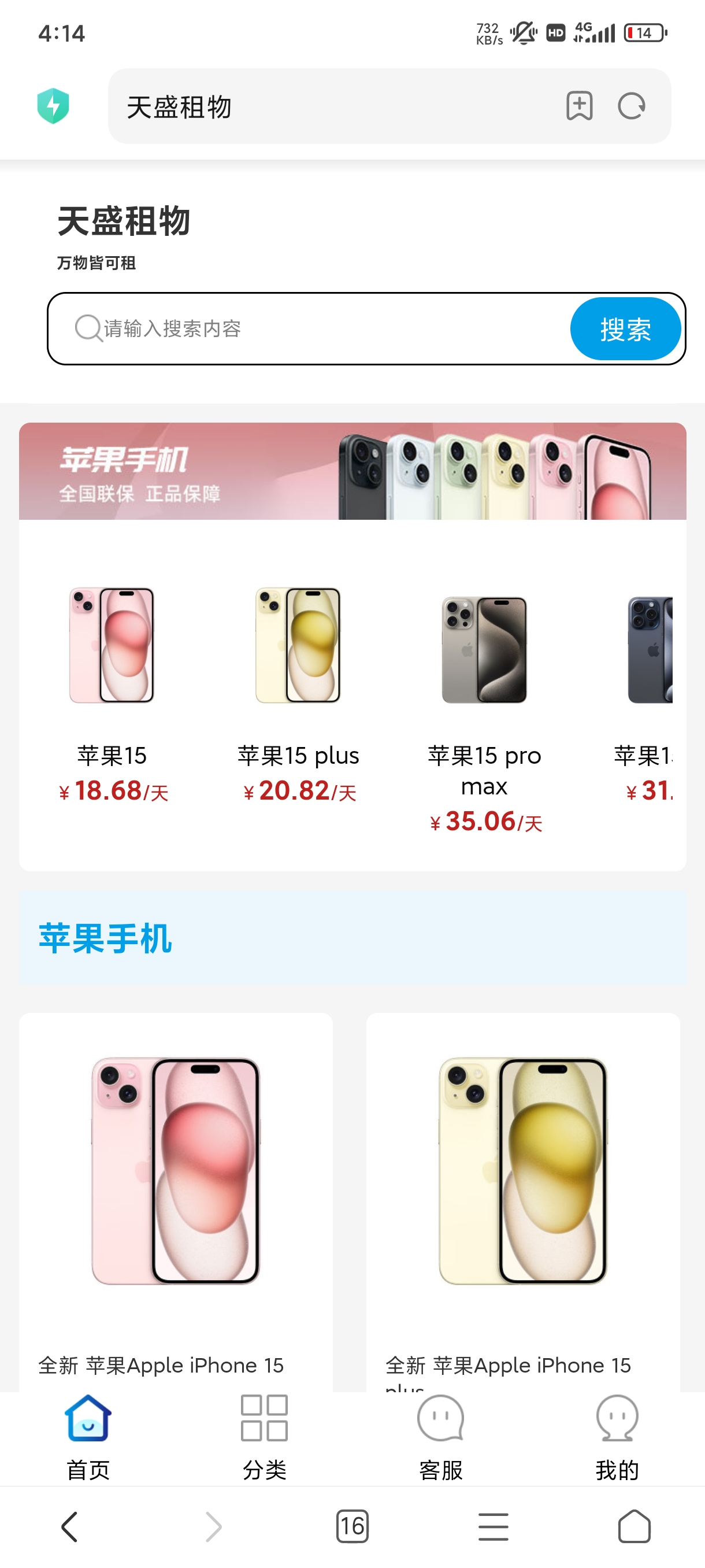Reload the page with the refresh icon
This screenshot has height=1568, width=705.
tap(632, 106)
